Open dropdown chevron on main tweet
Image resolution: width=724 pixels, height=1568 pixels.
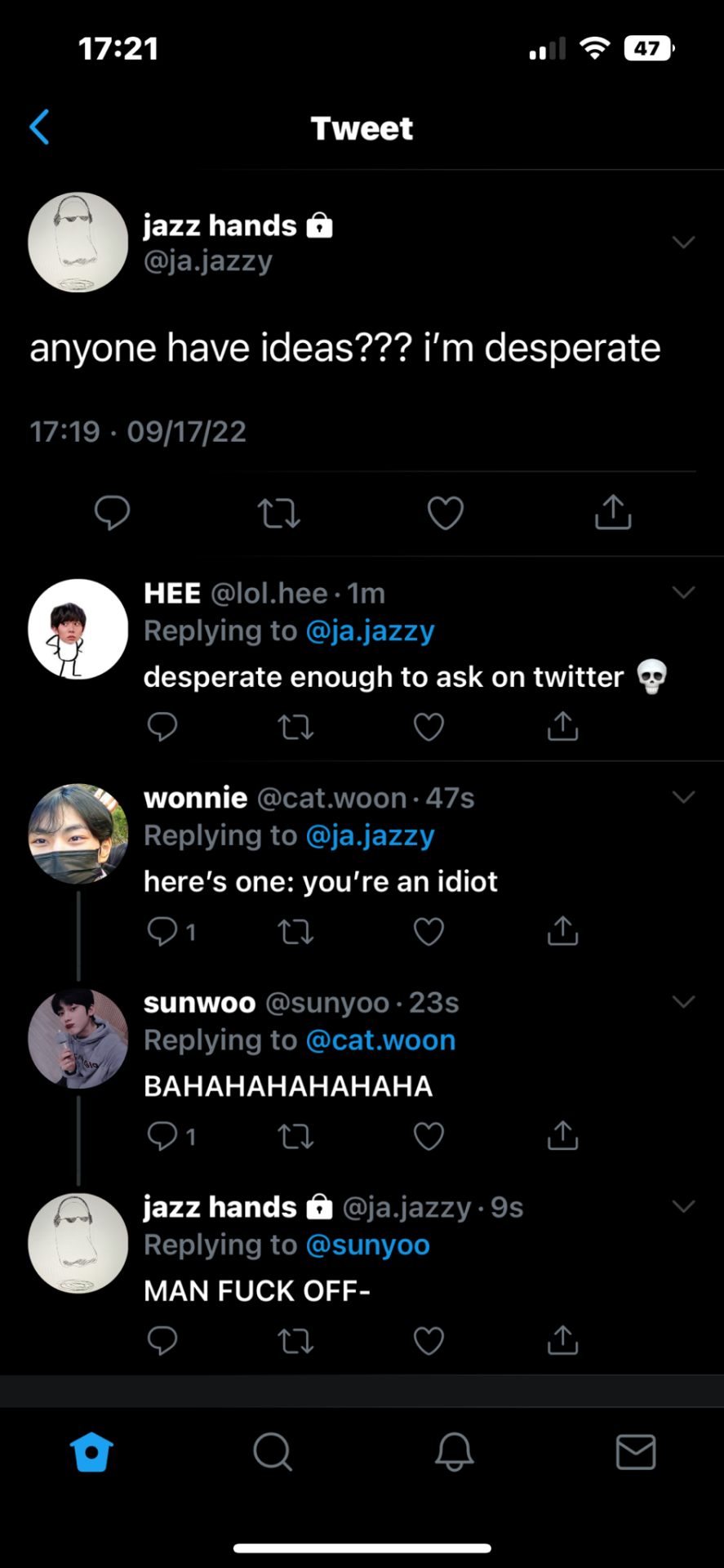(x=683, y=243)
